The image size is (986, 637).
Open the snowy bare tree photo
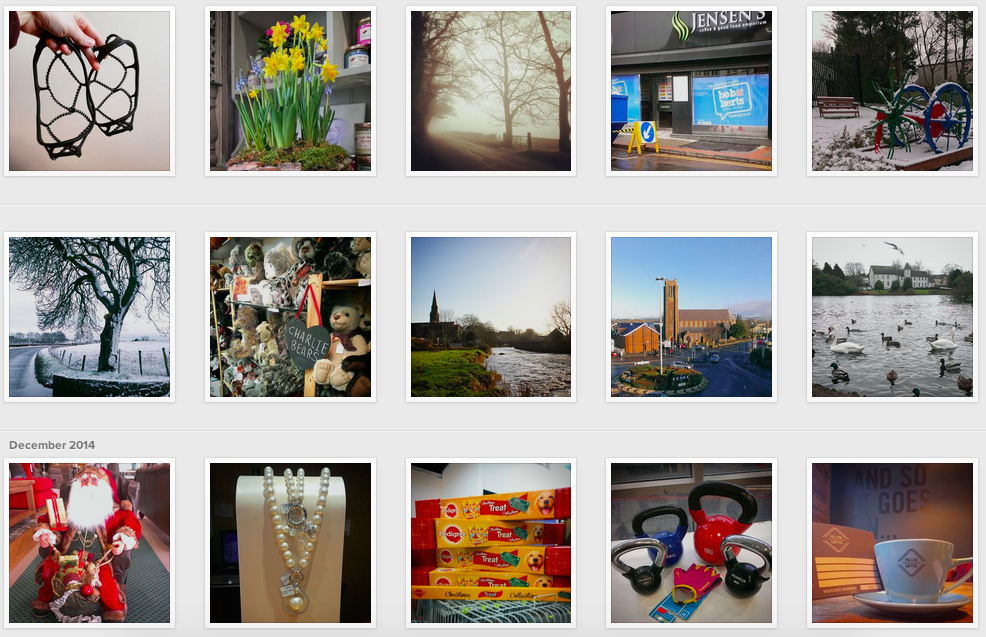(89, 317)
